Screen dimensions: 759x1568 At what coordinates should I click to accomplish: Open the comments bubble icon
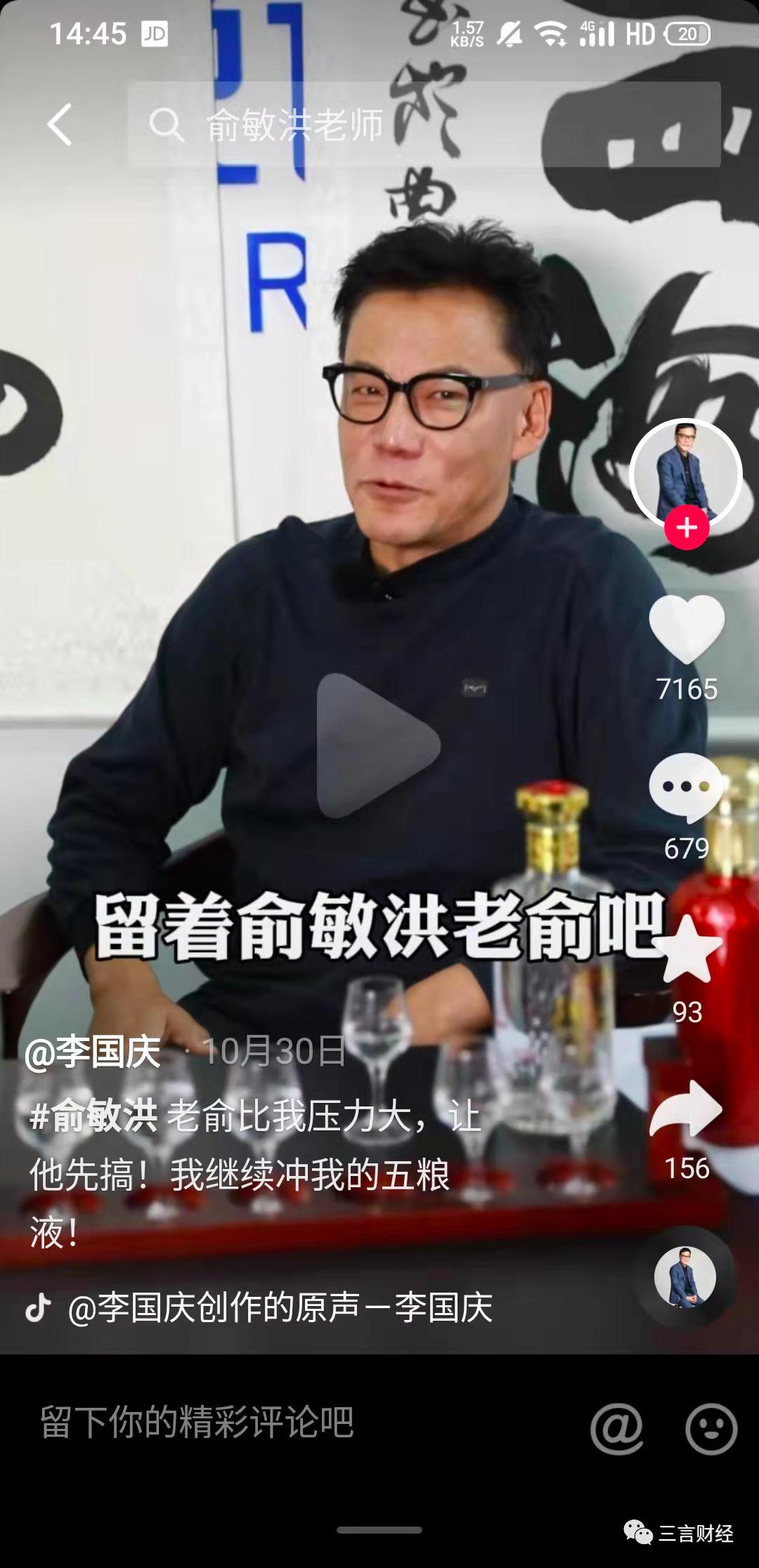point(686,788)
